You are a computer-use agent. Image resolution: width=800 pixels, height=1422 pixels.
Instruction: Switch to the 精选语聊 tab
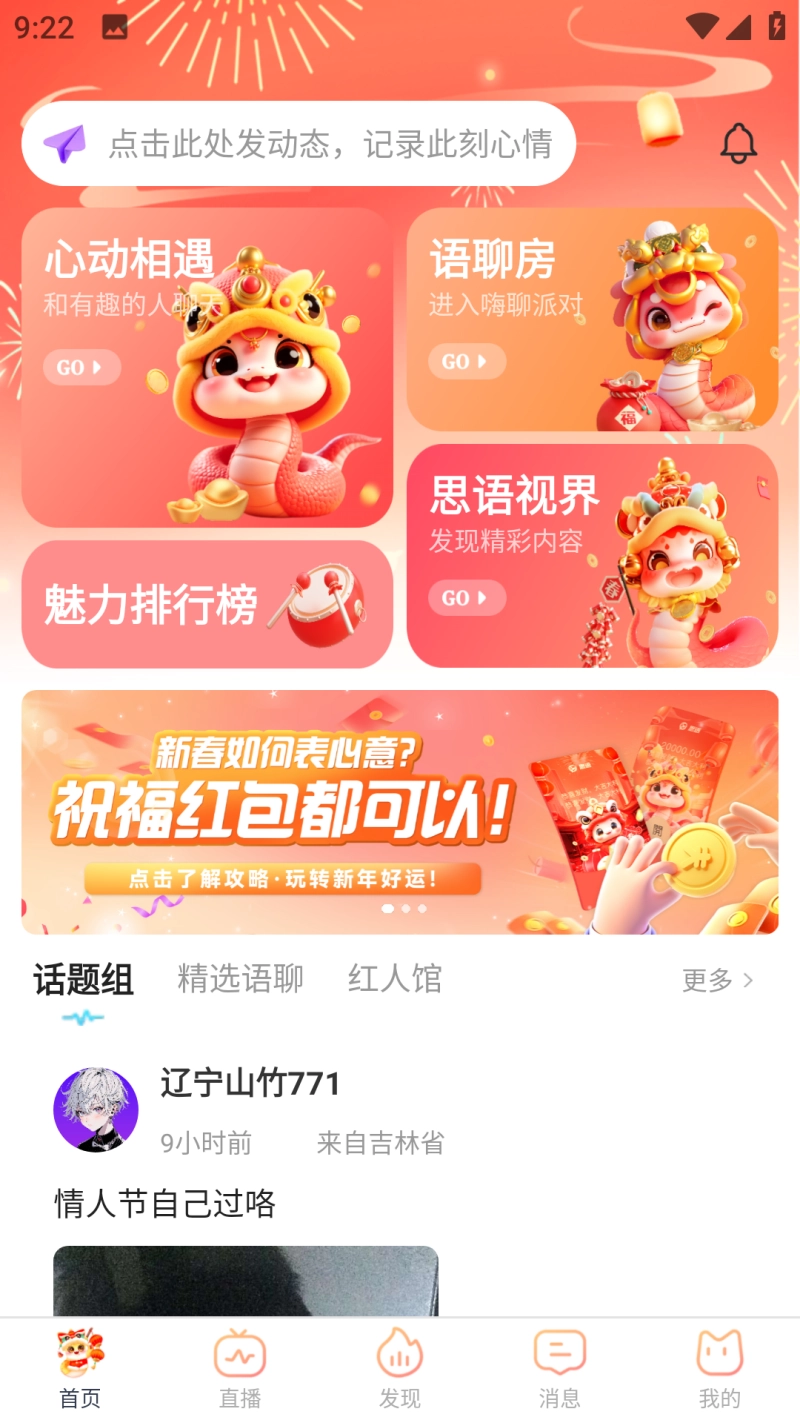pos(240,979)
